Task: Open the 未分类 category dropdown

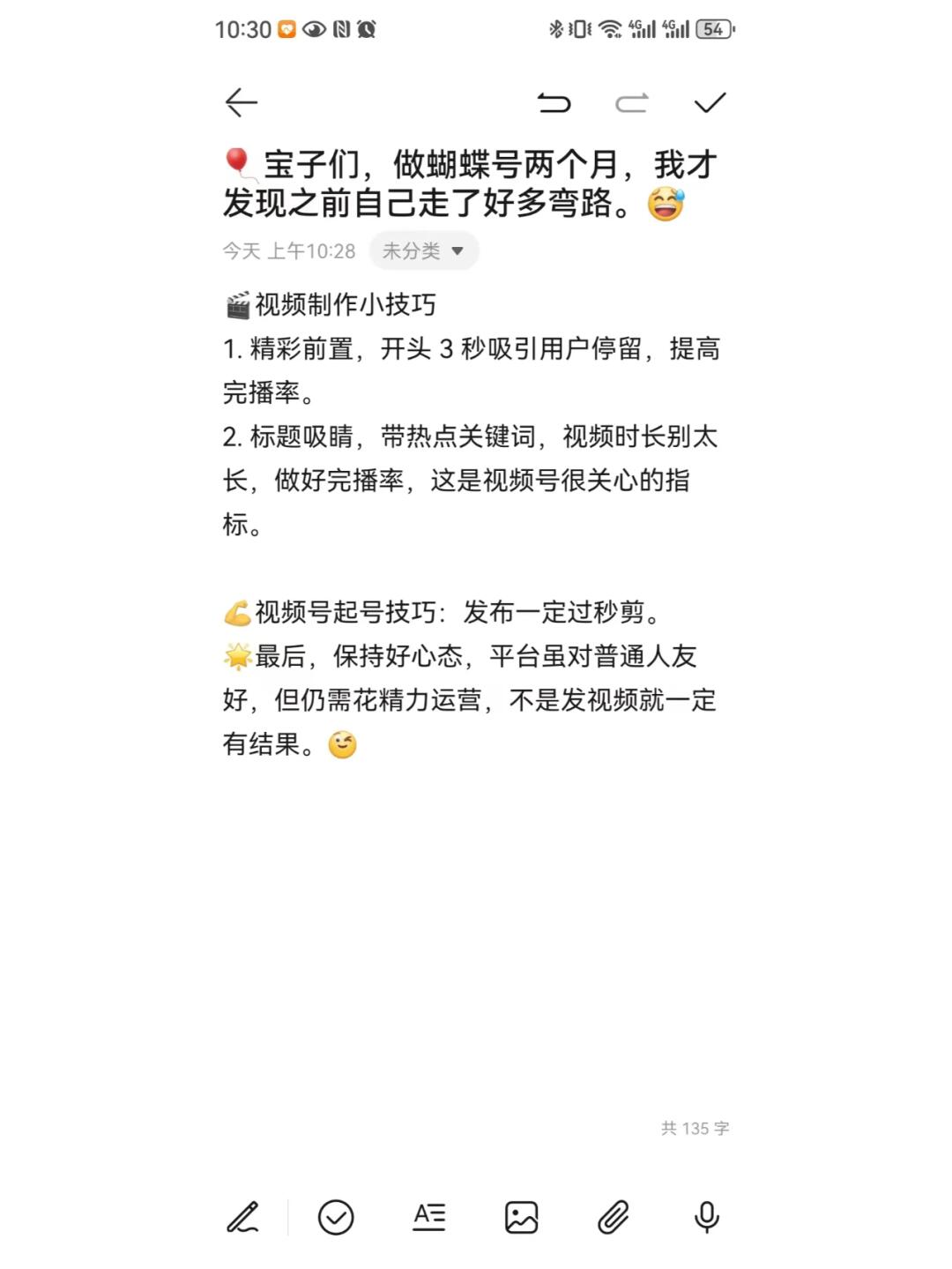Action: pyautogui.click(x=424, y=251)
